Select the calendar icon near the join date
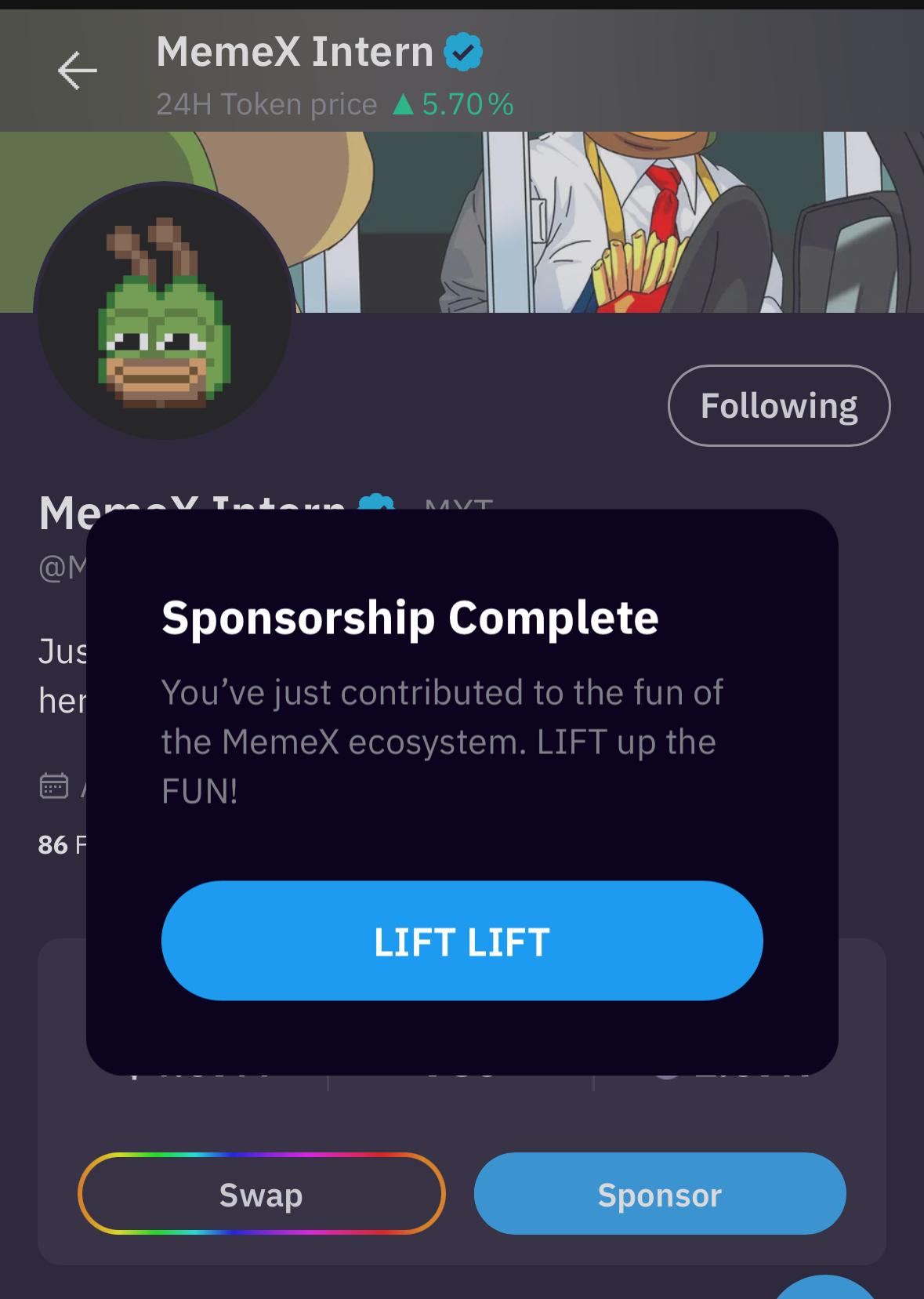 pos(53,786)
